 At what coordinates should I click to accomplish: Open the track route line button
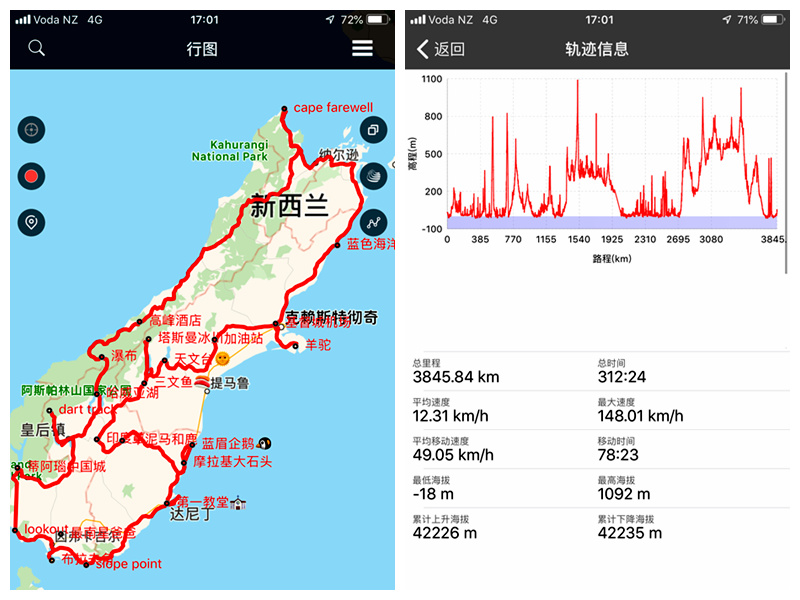pos(373,222)
